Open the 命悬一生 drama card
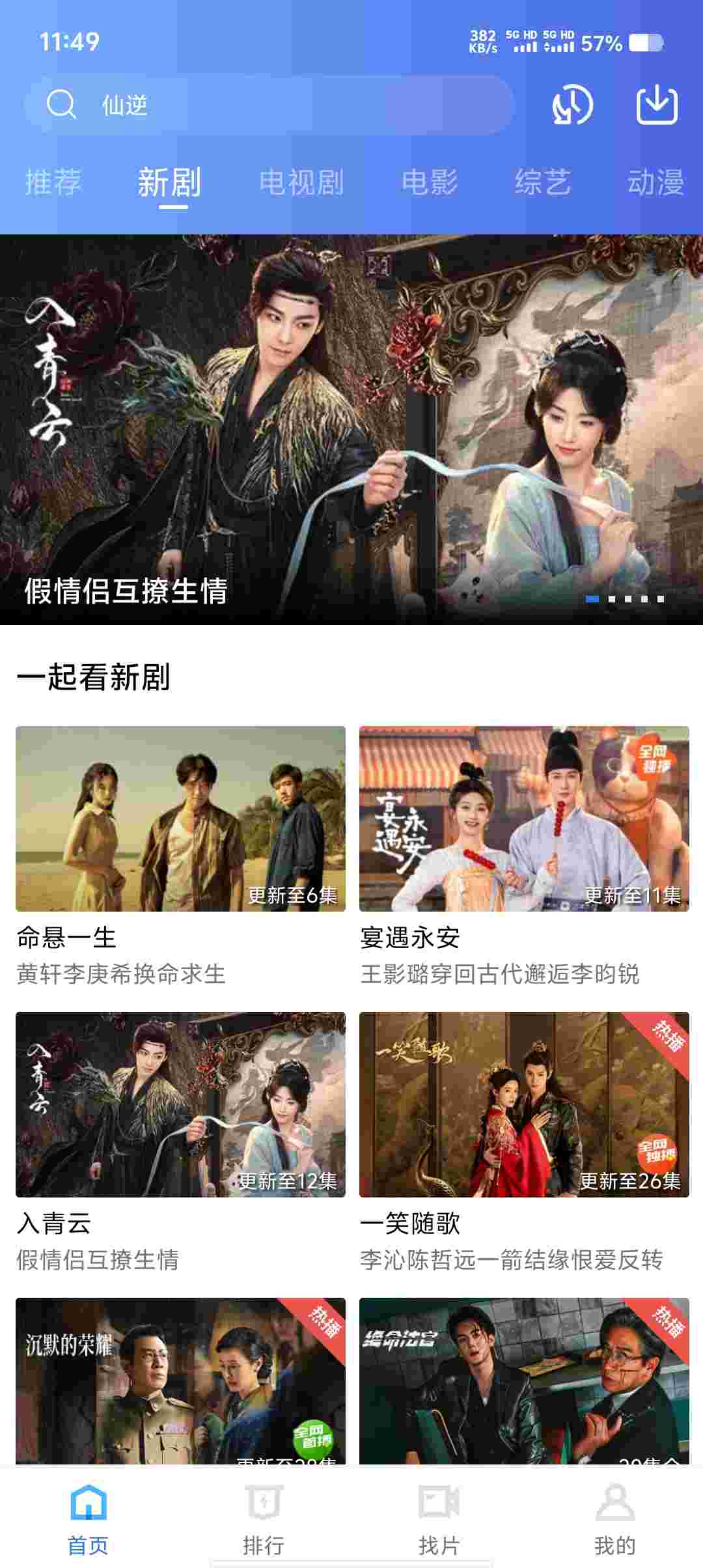 click(x=180, y=819)
